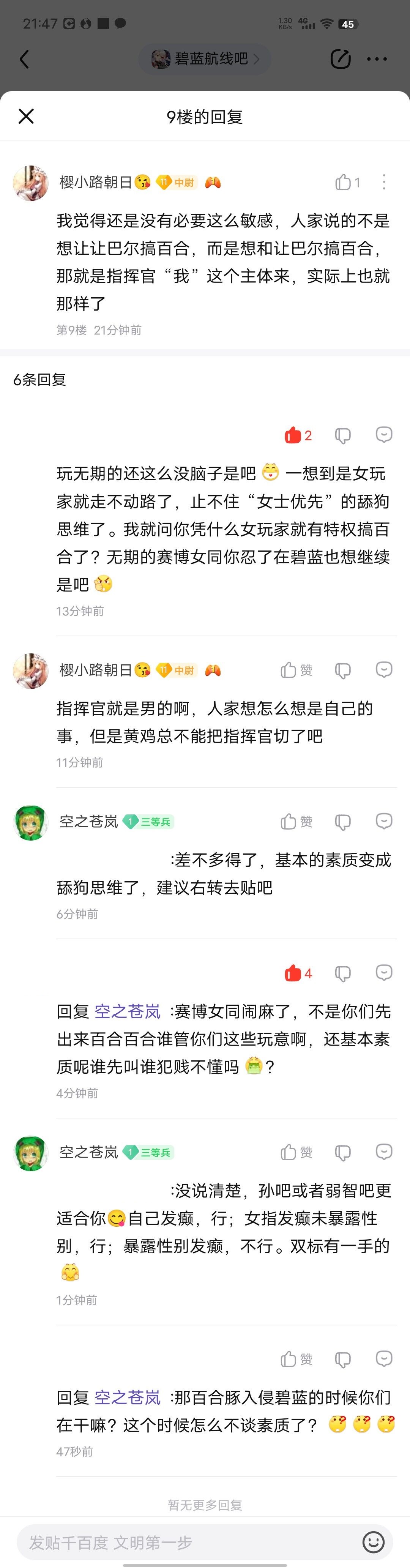This screenshot has width=410, height=1568.
Task: Close the 9楼 replies panel
Action: (x=26, y=116)
